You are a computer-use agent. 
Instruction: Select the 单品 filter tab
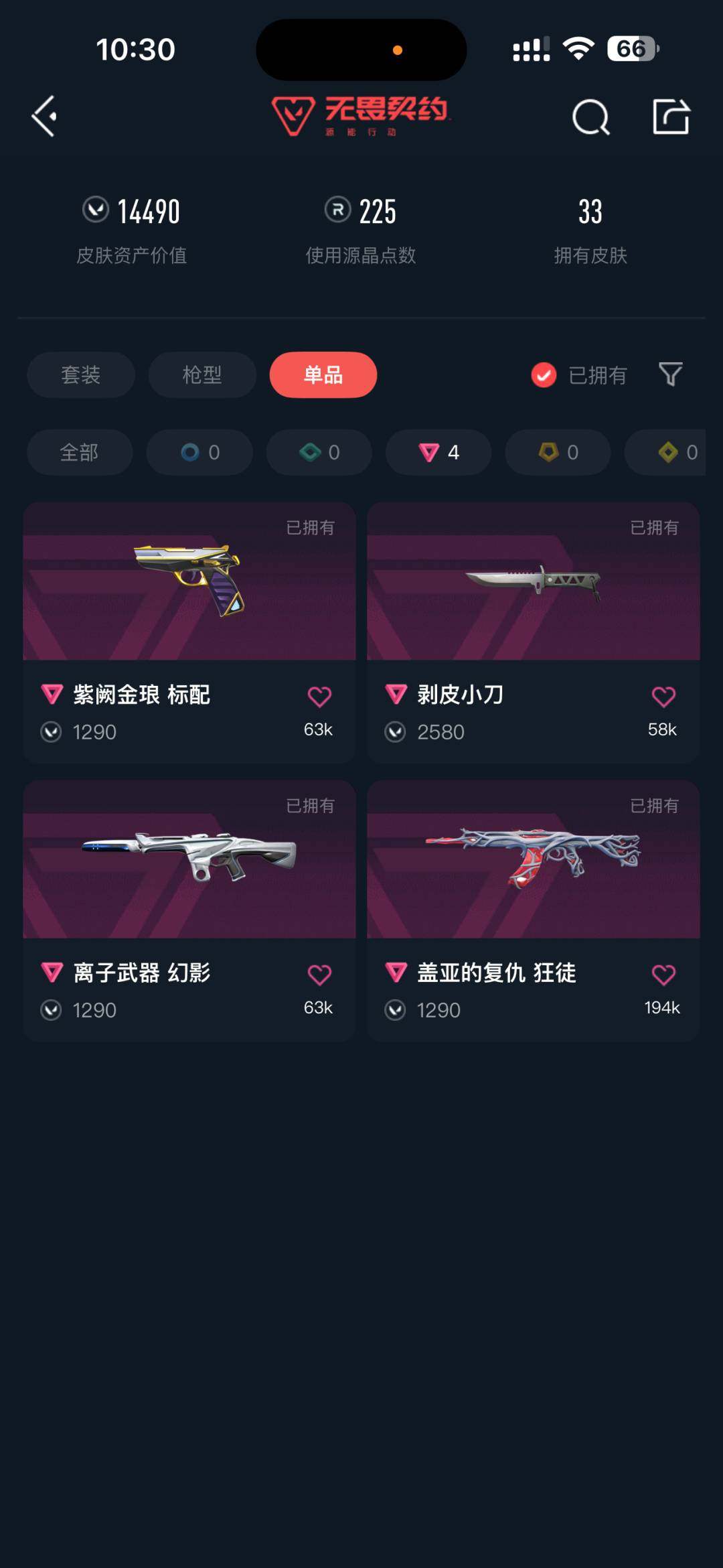click(x=323, y=376)
